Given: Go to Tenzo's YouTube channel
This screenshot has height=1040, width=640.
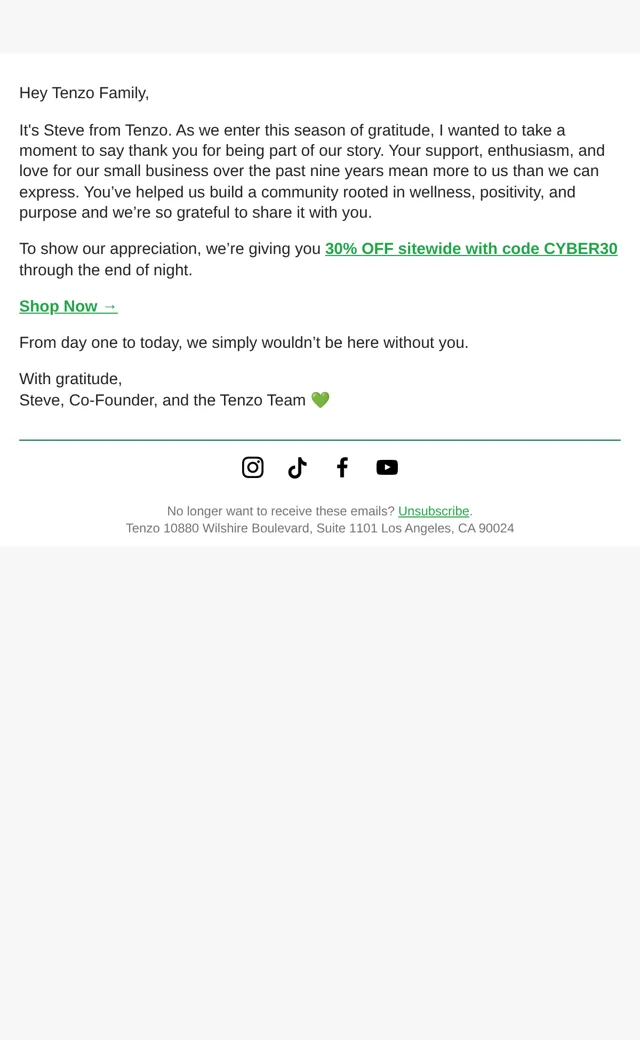Looking at the screenshot, I should click(387, 468).
